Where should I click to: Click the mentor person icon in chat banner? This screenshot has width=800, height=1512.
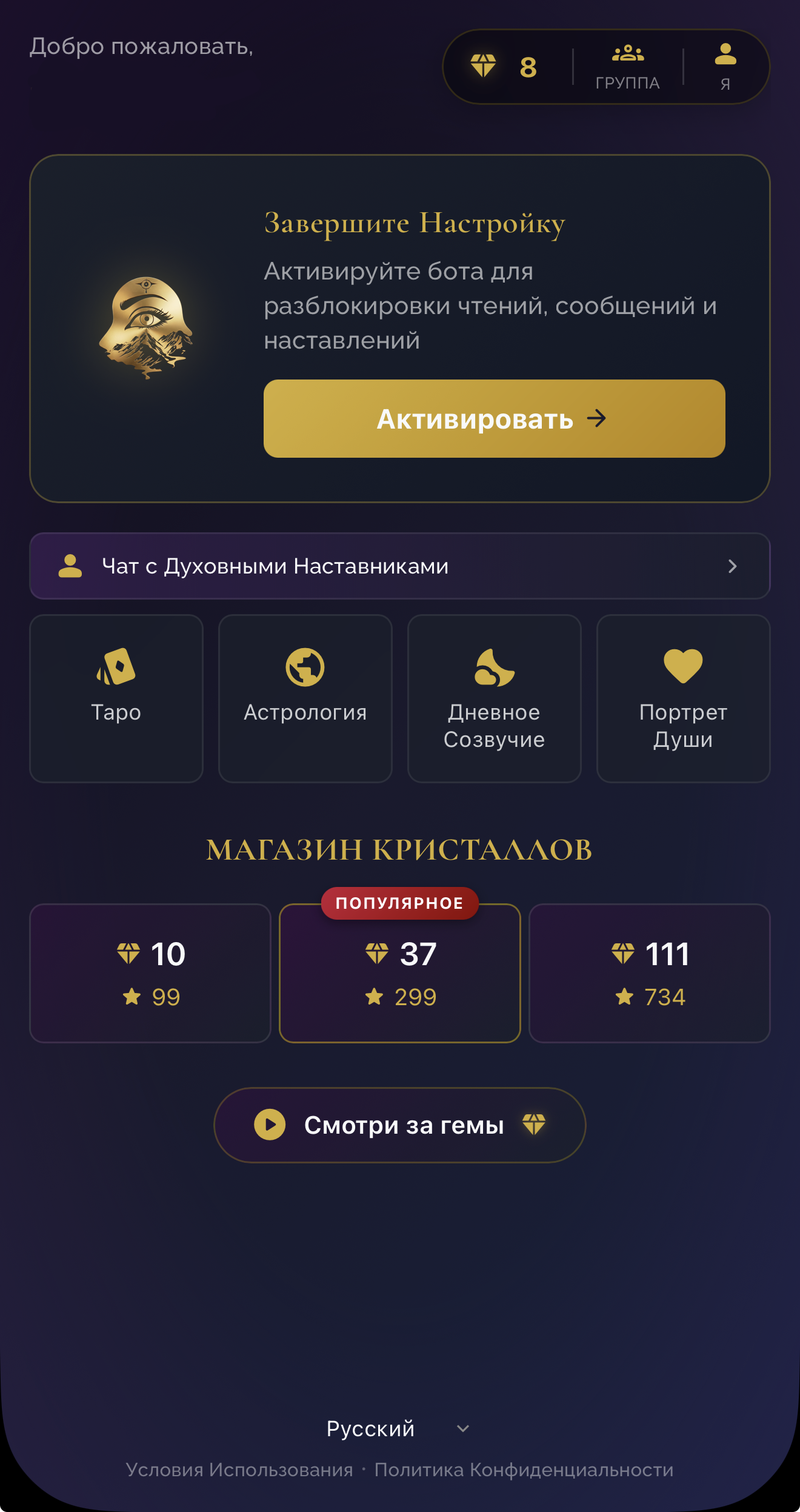point(68,566)
